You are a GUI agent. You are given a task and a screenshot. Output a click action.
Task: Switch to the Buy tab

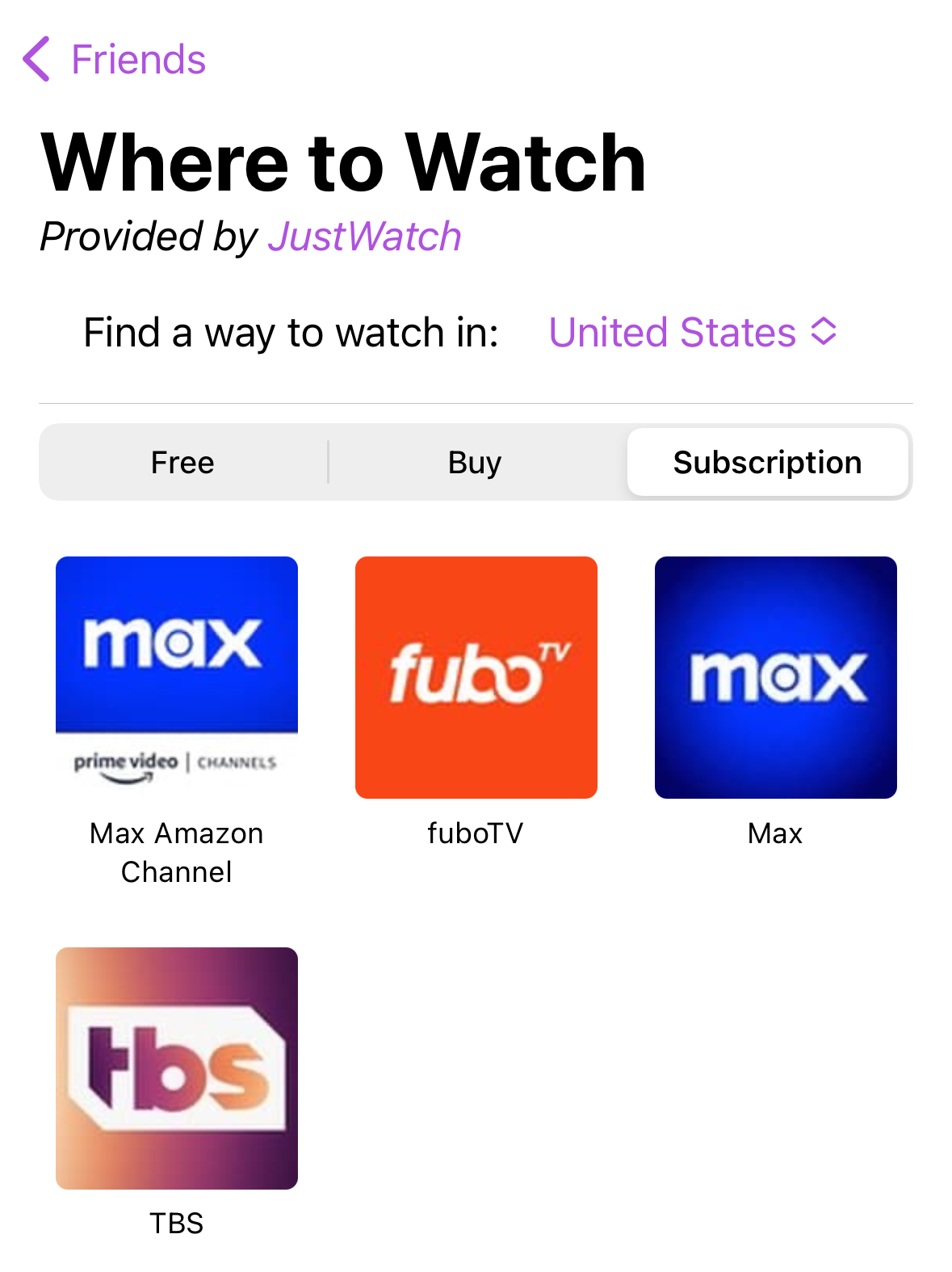(x=475, y=463)
